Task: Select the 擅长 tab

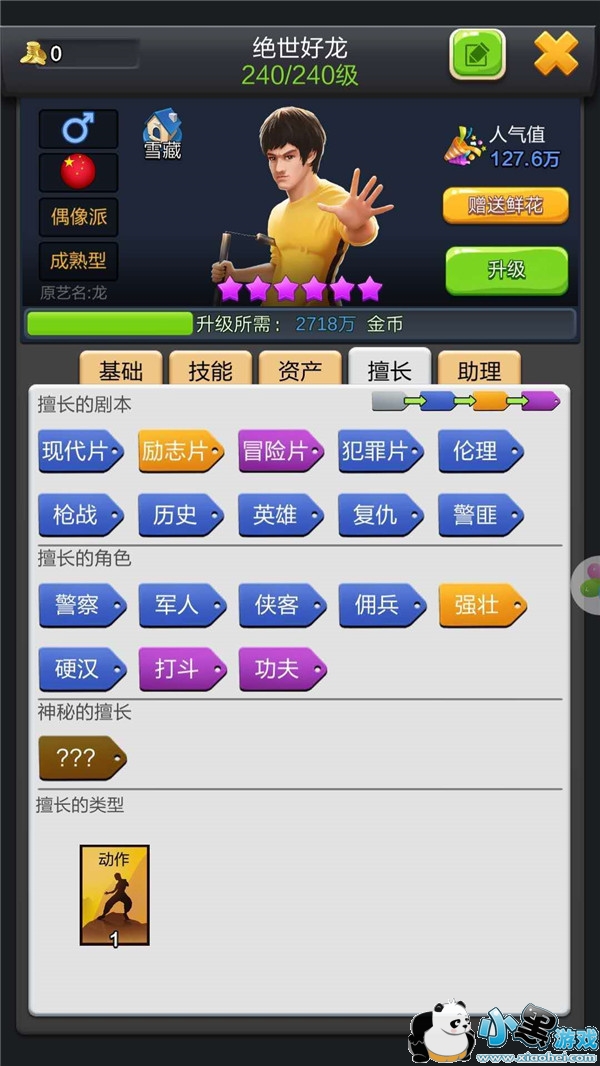Action: pyautogui.click(x=389, y=371)
